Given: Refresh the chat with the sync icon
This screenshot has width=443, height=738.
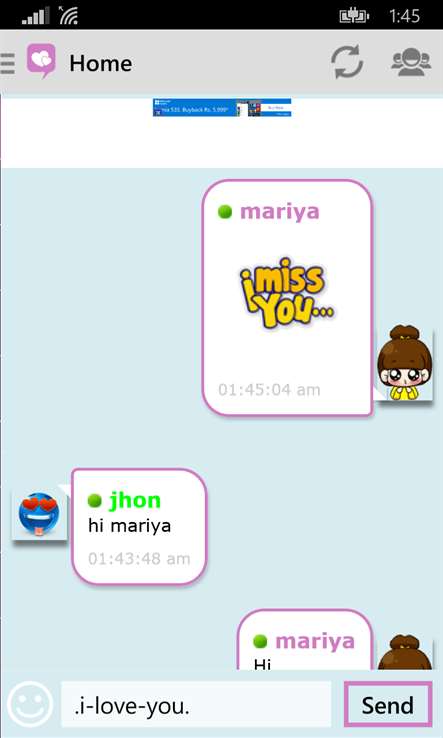Looking at the screenshot, I should pyautogui.click(x=347, y=62).
